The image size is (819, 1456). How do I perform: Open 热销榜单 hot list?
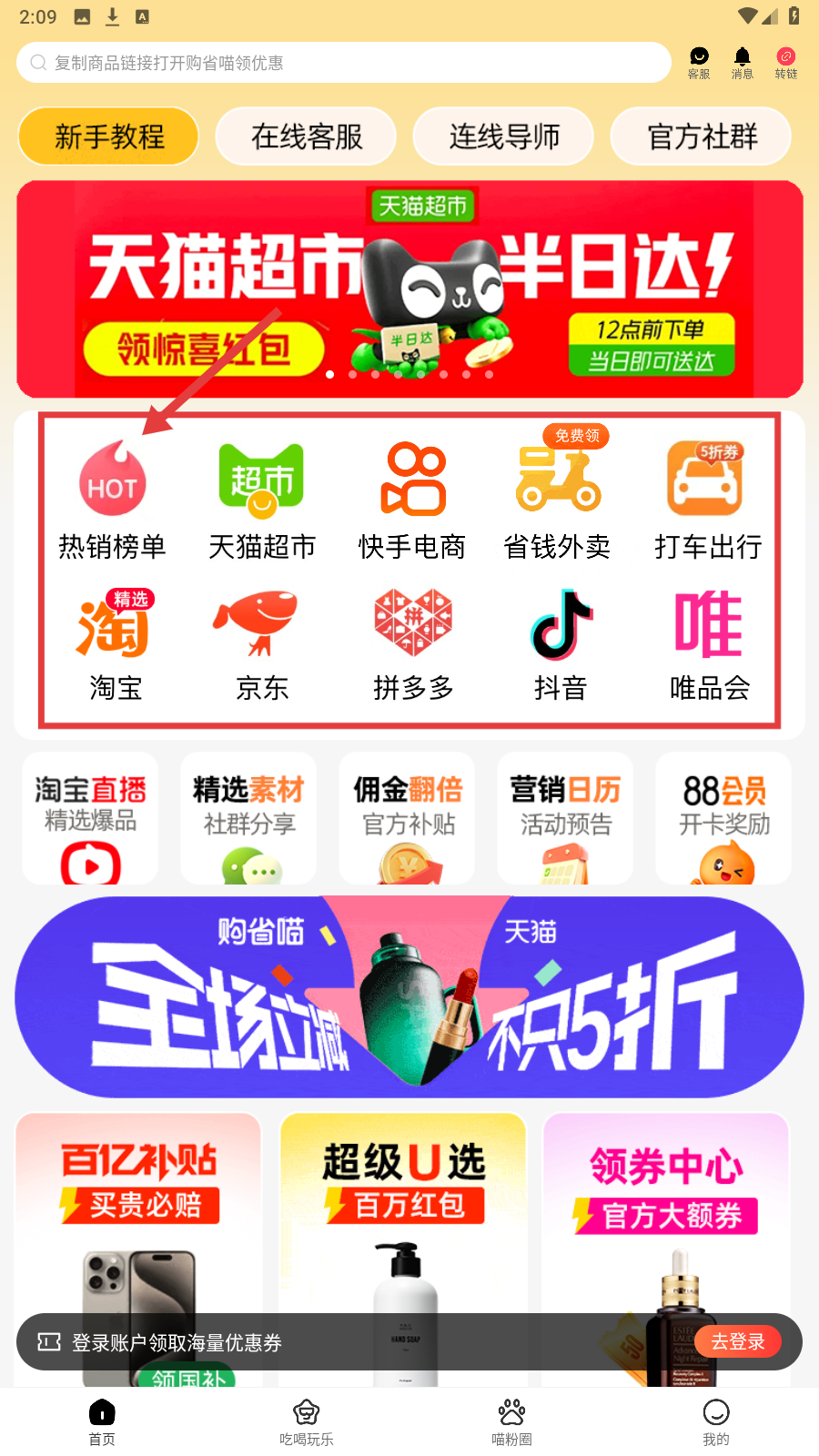coord(112,500)
